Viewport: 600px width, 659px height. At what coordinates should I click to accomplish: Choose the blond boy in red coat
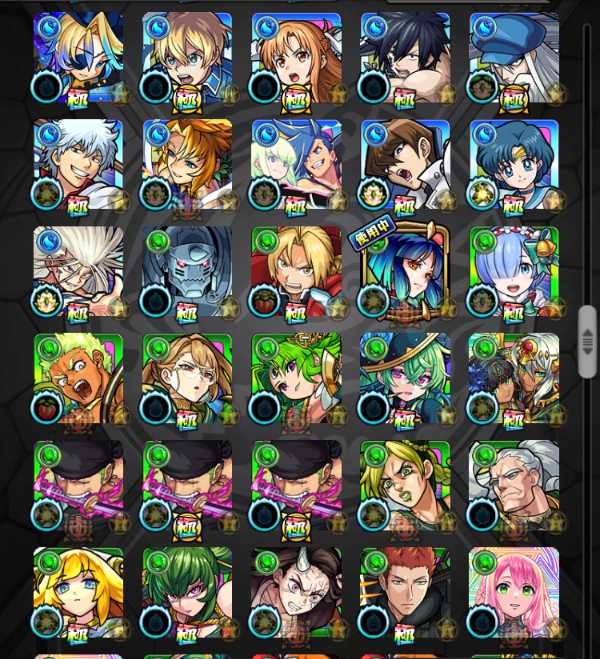(x=296, y=272)
